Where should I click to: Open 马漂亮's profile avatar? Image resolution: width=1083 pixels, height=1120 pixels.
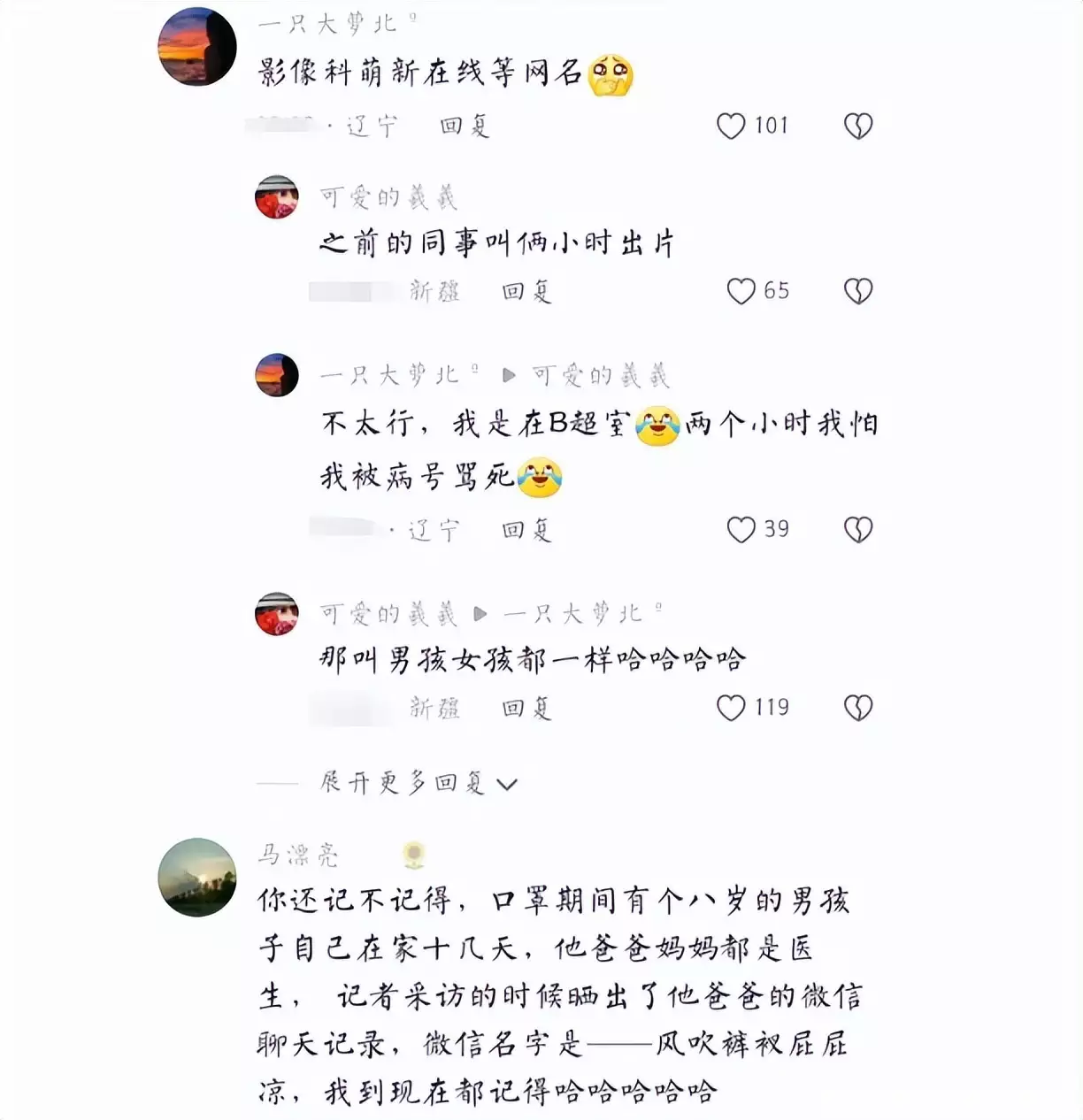tap(196, 877)
